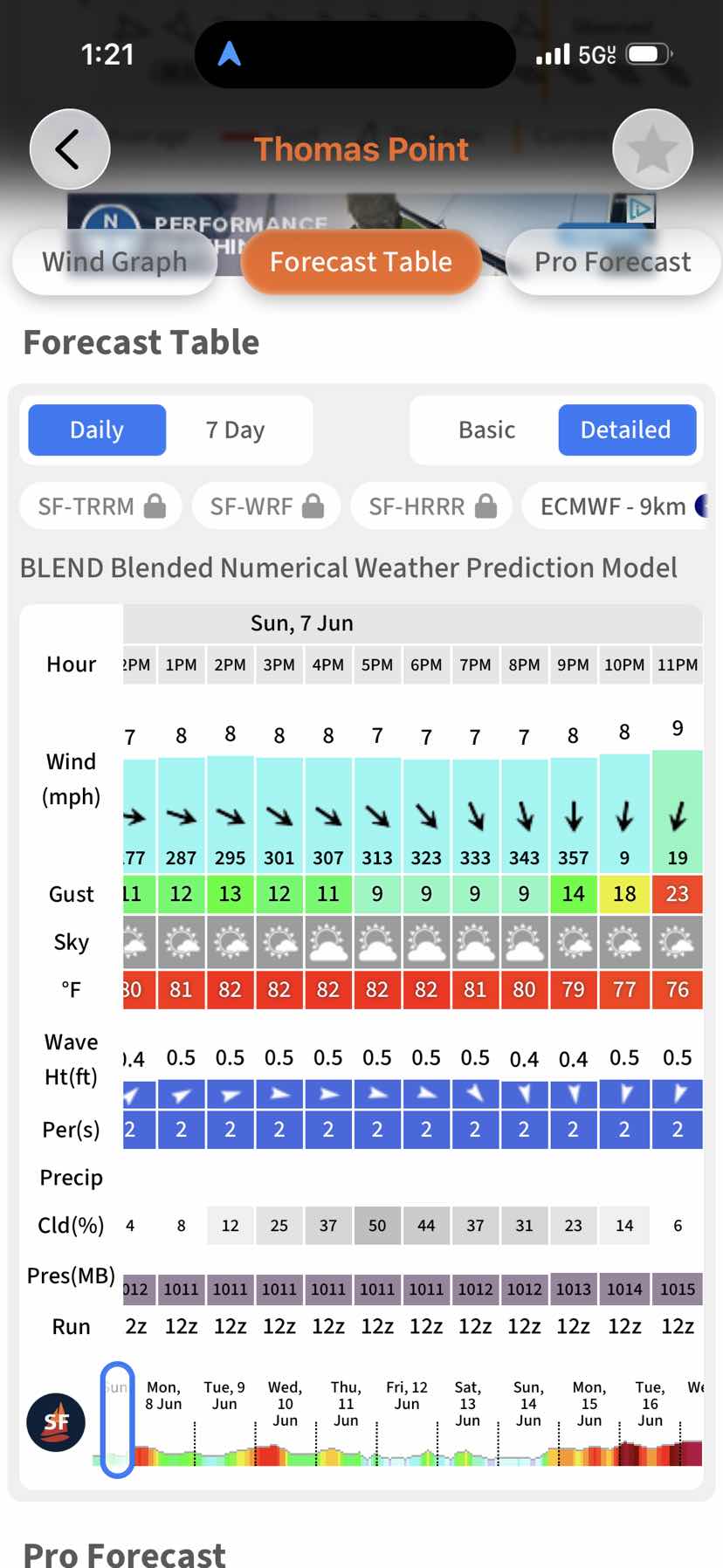Image resolution: width=723 pixels, height=1568 pixels.
Task: Select Tue, 16 Jun in the day strip
Action: pyautogui.click(x=650, y=1403)
